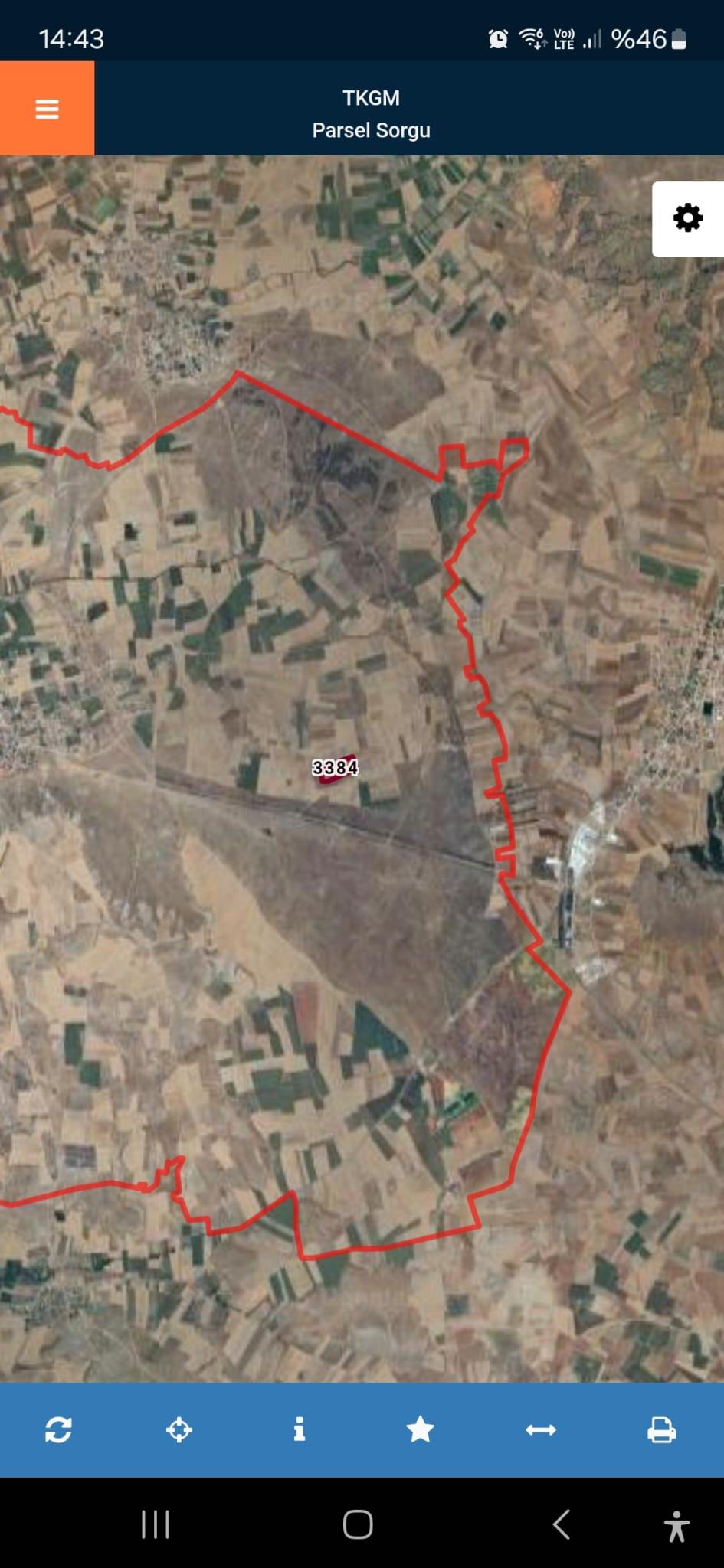Print the parcel map
Screen dimensions: 724x1568
click(x=661, y=1429)
